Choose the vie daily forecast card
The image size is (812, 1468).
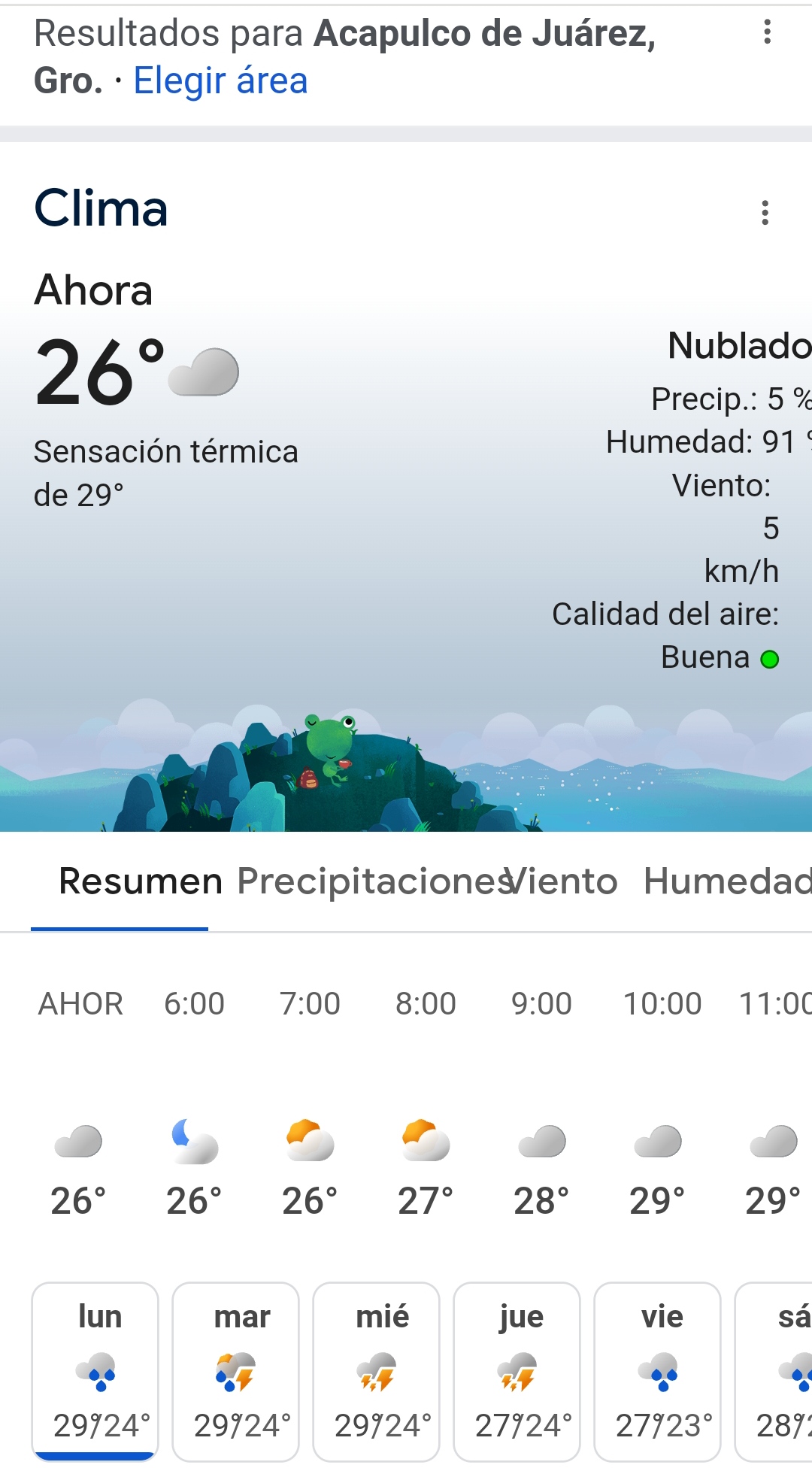click(658, 1370)
